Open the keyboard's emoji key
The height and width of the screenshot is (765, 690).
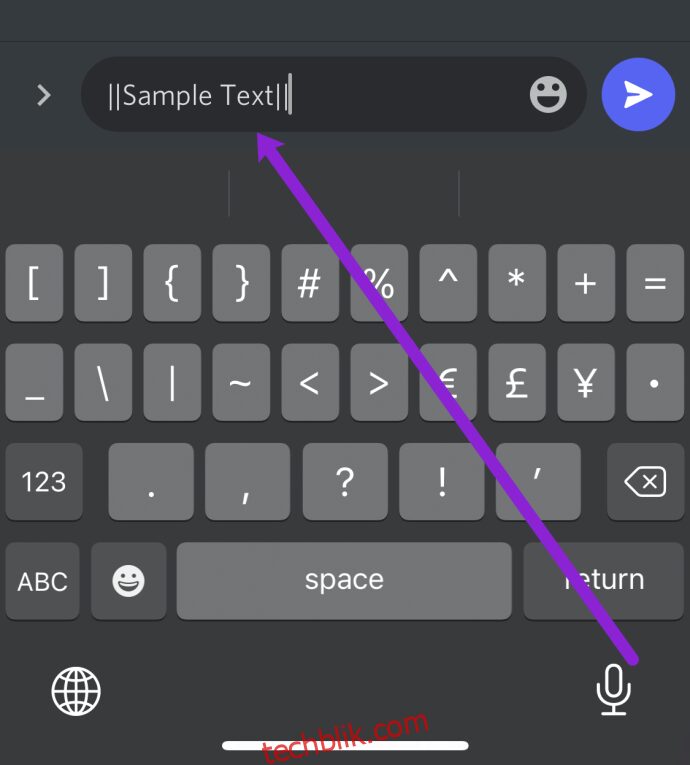[128, 581]
